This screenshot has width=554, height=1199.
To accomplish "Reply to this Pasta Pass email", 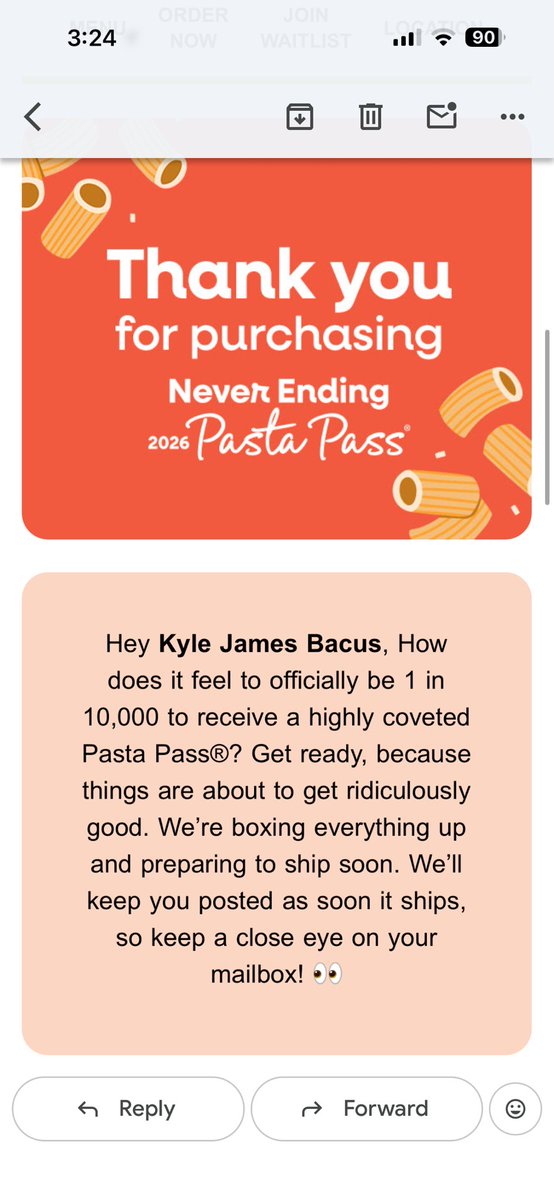I will tap(128, 1109).
